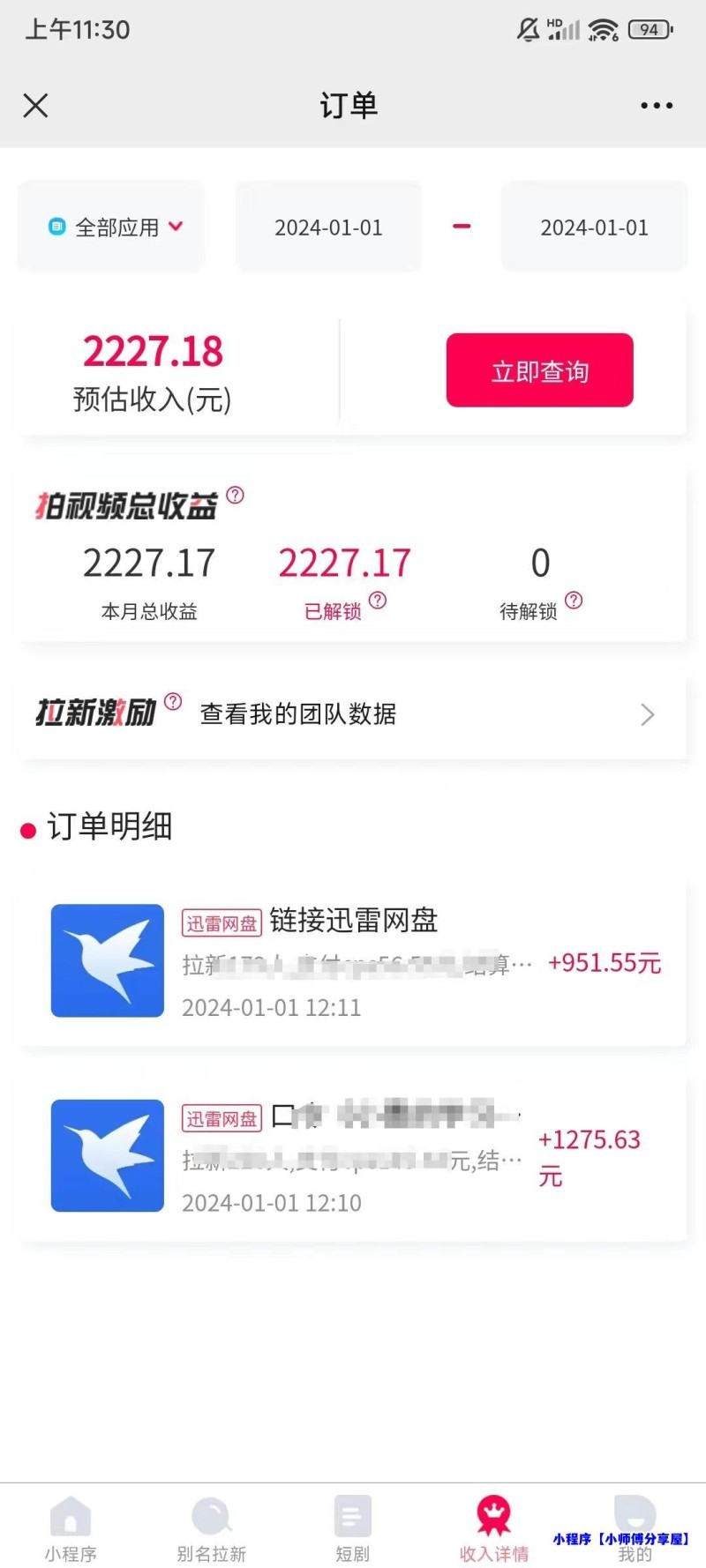This screenshot has width=706, height=1568.
Task: Open help icon next to 拉新激励
Action: coord(173,702)
